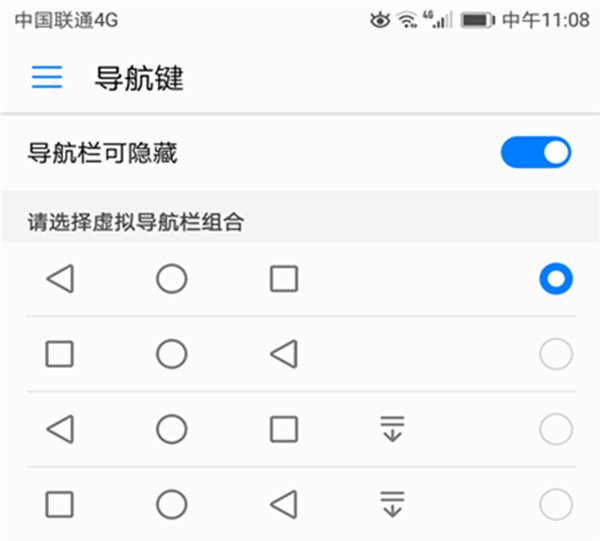The height and width of the screenshot is (541, 600).
Task: Choose recents-home-back layout with notification pull-down
Action: point(555,504)
